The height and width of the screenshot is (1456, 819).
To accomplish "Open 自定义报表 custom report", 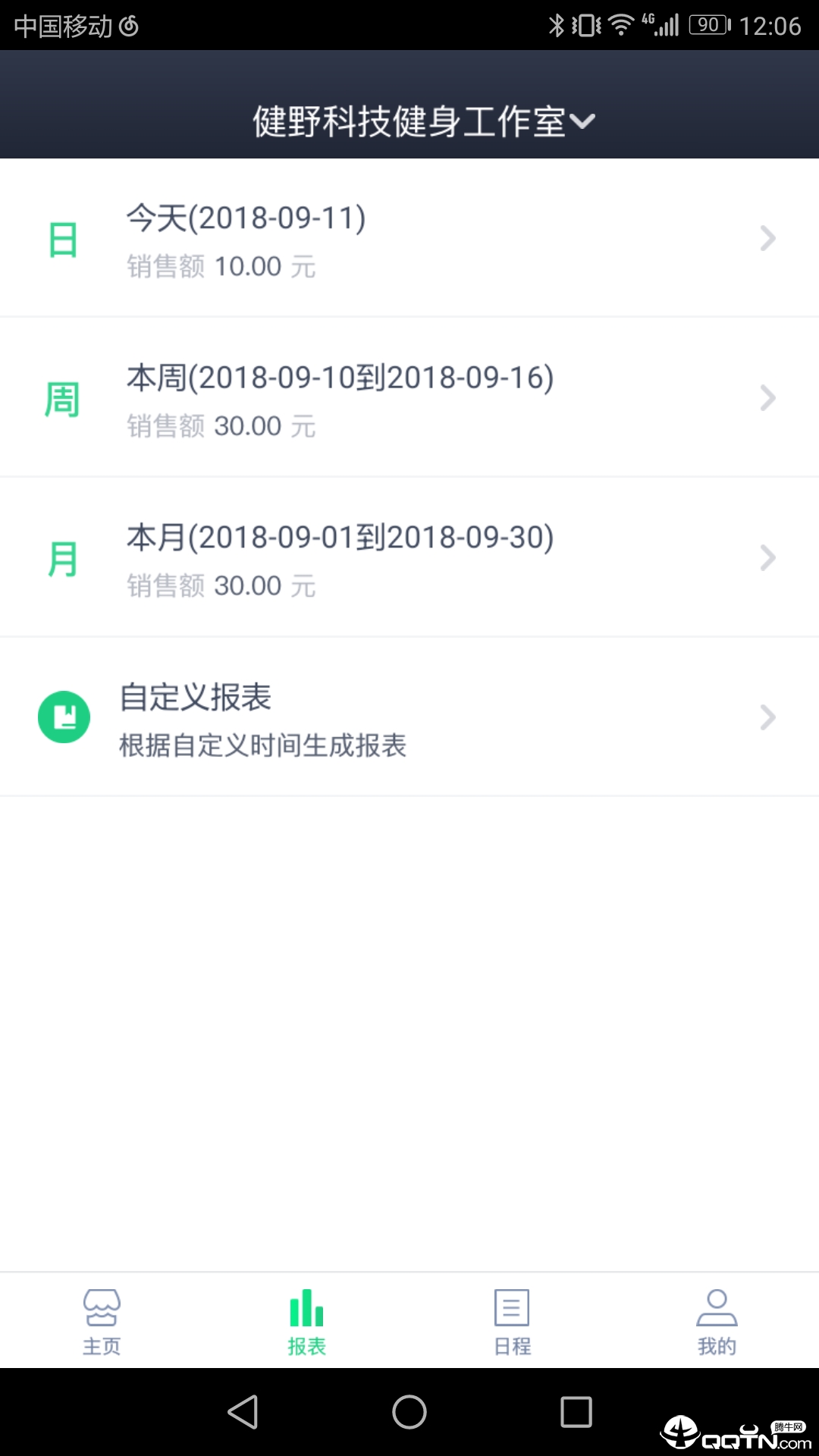I will [x=409, y=717].
